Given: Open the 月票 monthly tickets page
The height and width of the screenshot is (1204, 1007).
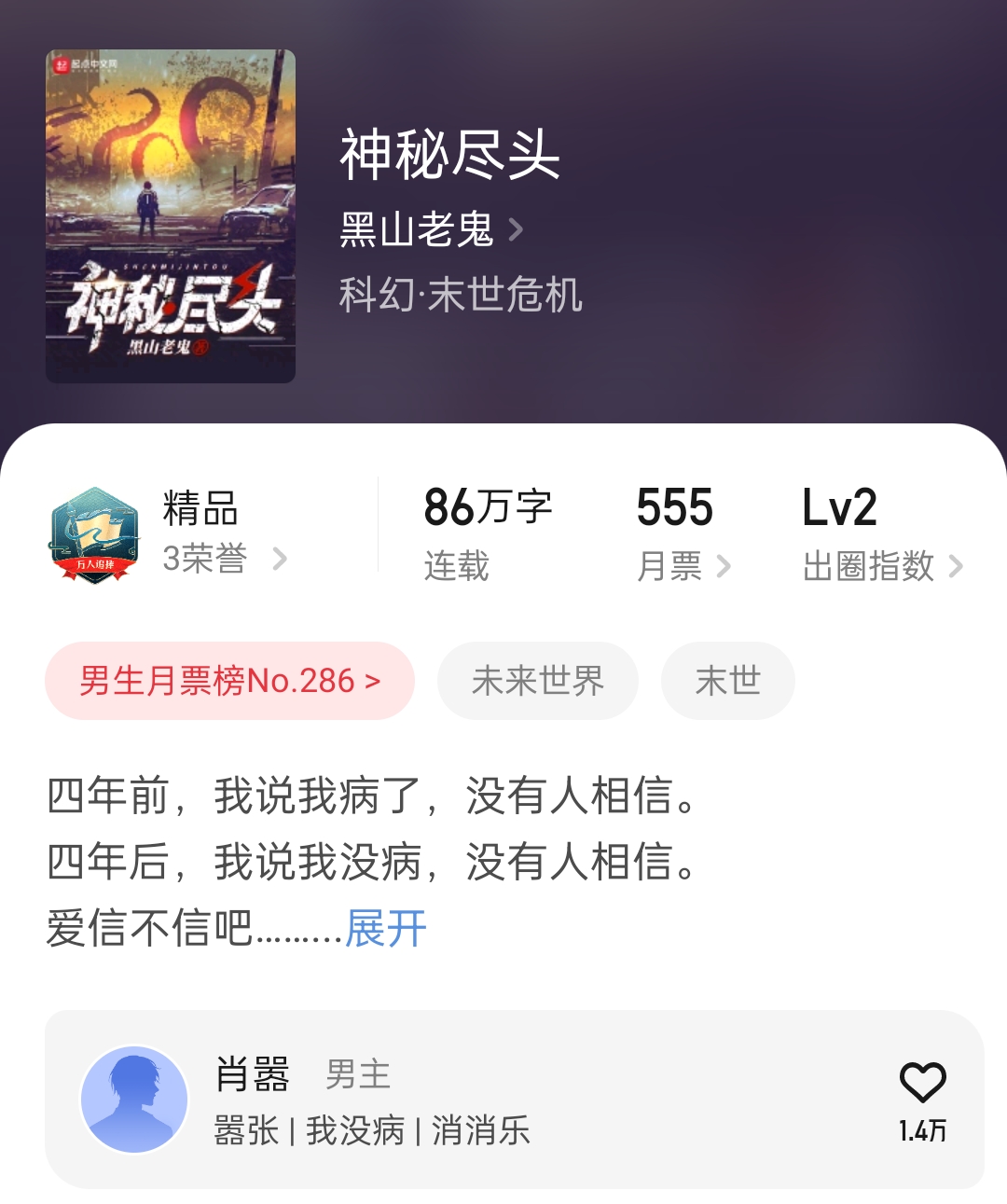Looking at the screenshot, I should (x=683, y=565).
